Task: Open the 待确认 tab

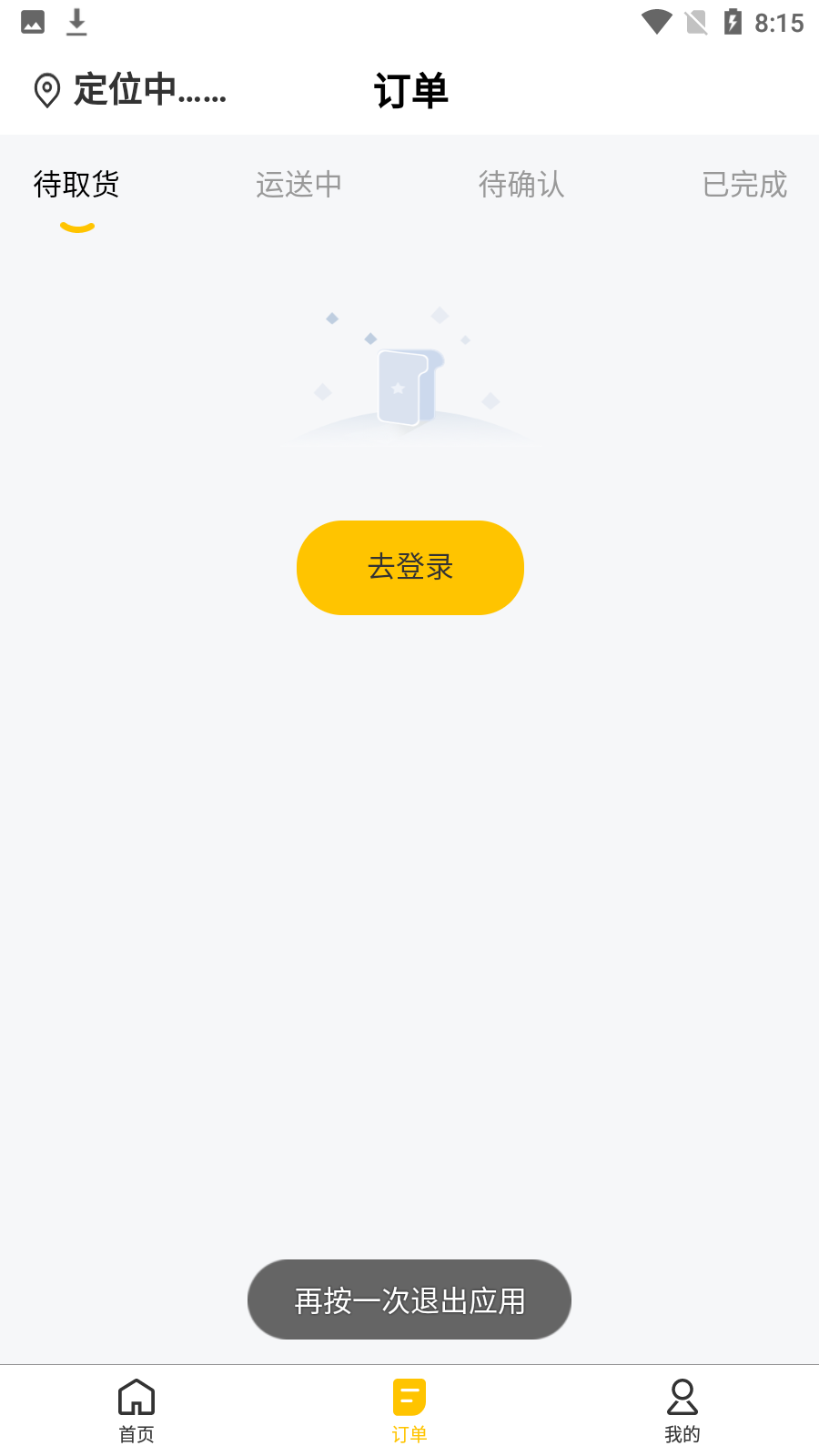Action: click(x=521, y=185)
